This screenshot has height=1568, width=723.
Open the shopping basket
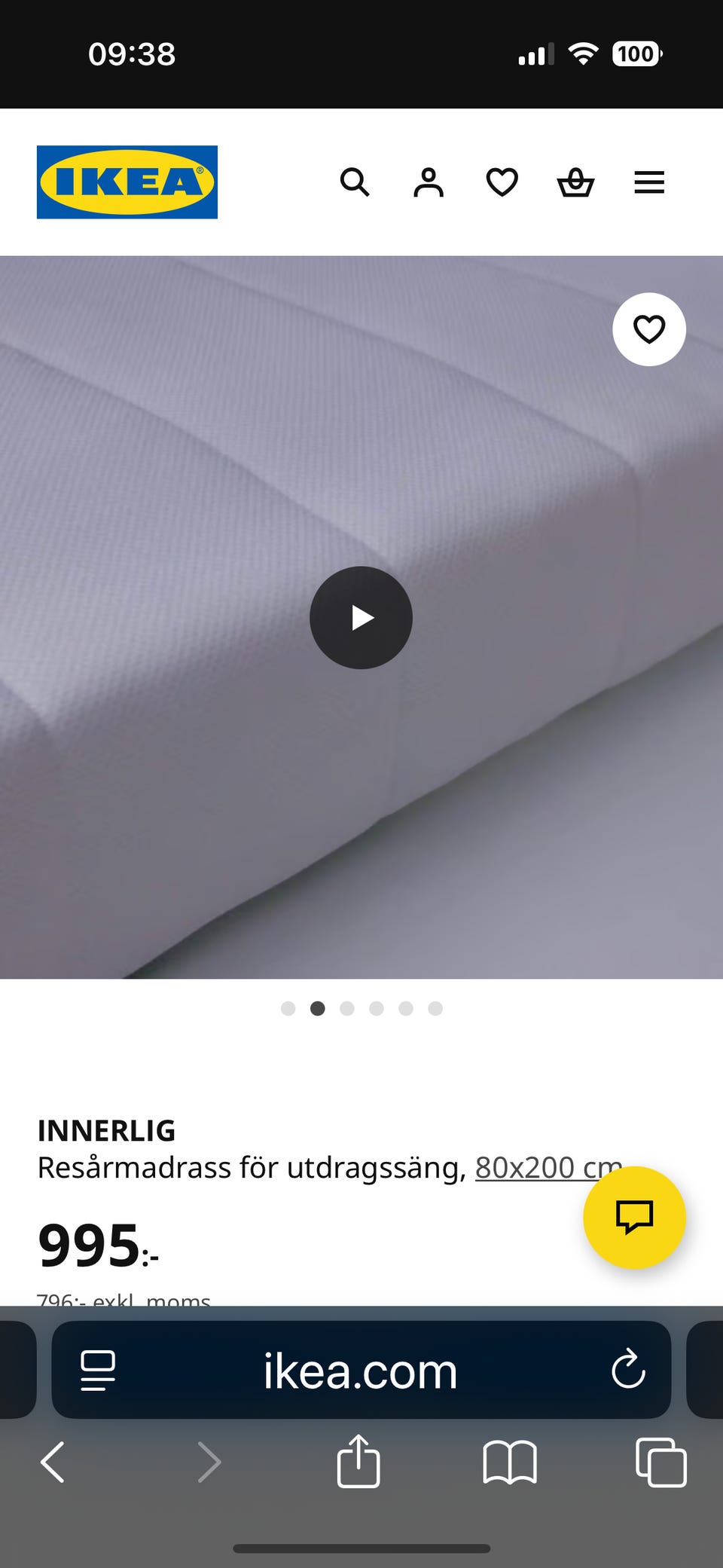point(575,182)
